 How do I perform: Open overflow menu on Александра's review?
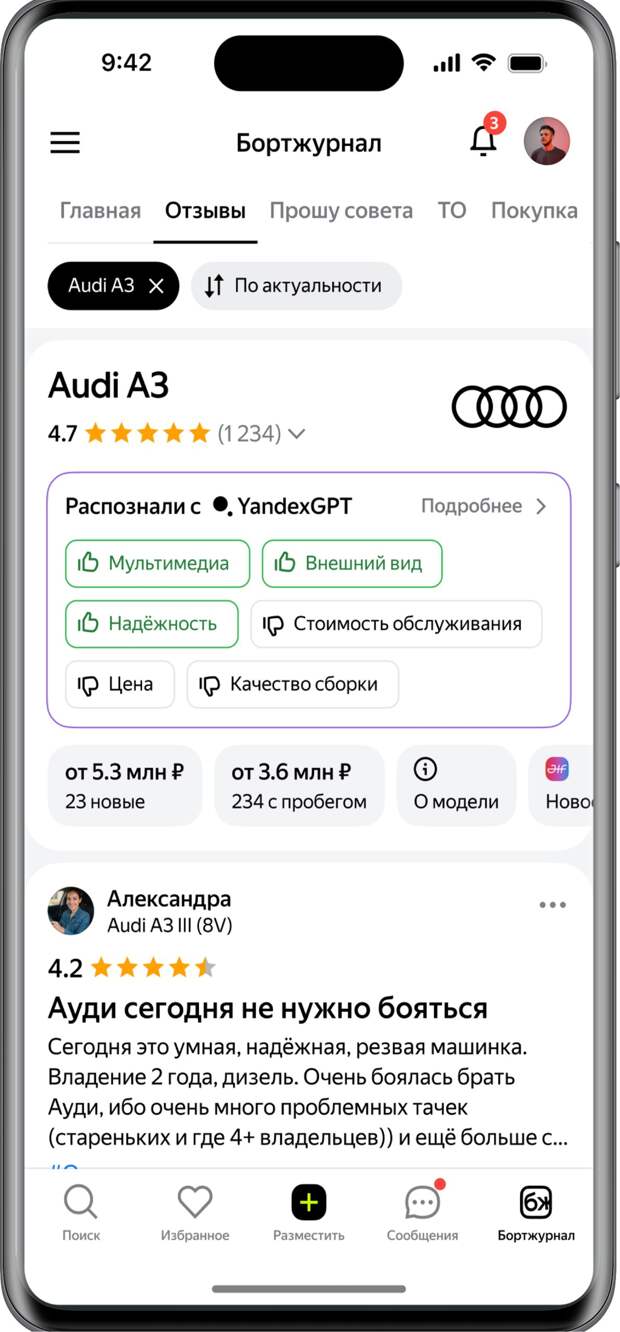552,905
